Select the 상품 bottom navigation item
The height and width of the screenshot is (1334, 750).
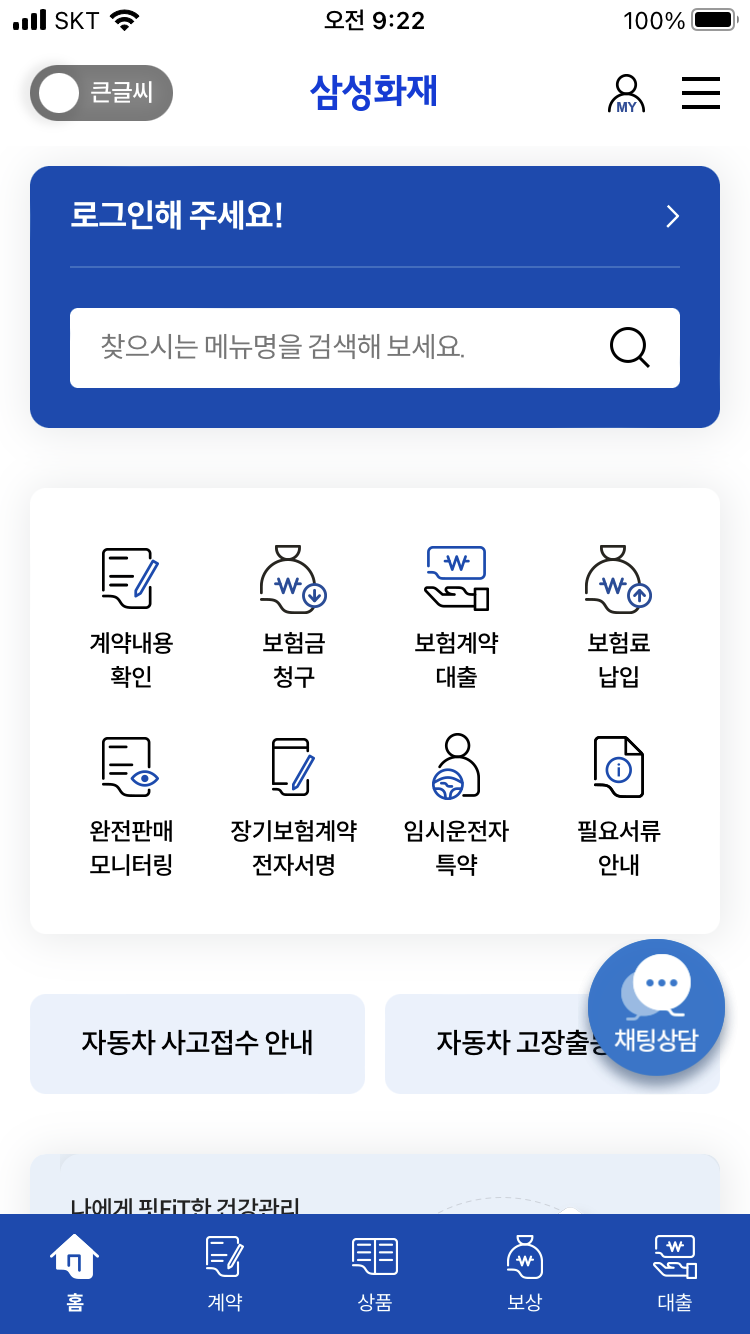(x=374, y=1270)
